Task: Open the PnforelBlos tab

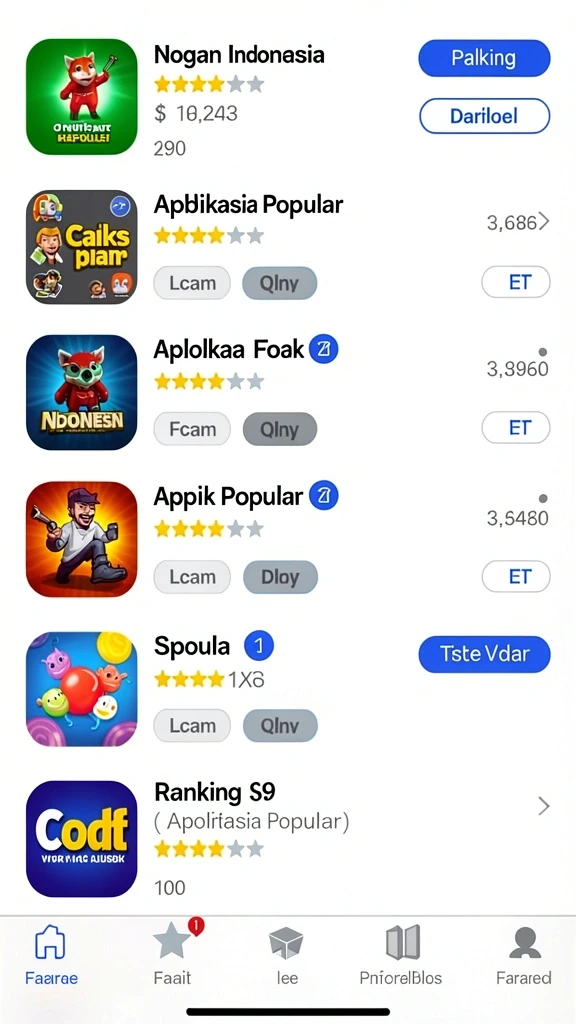Action: [x=401, y=956]
